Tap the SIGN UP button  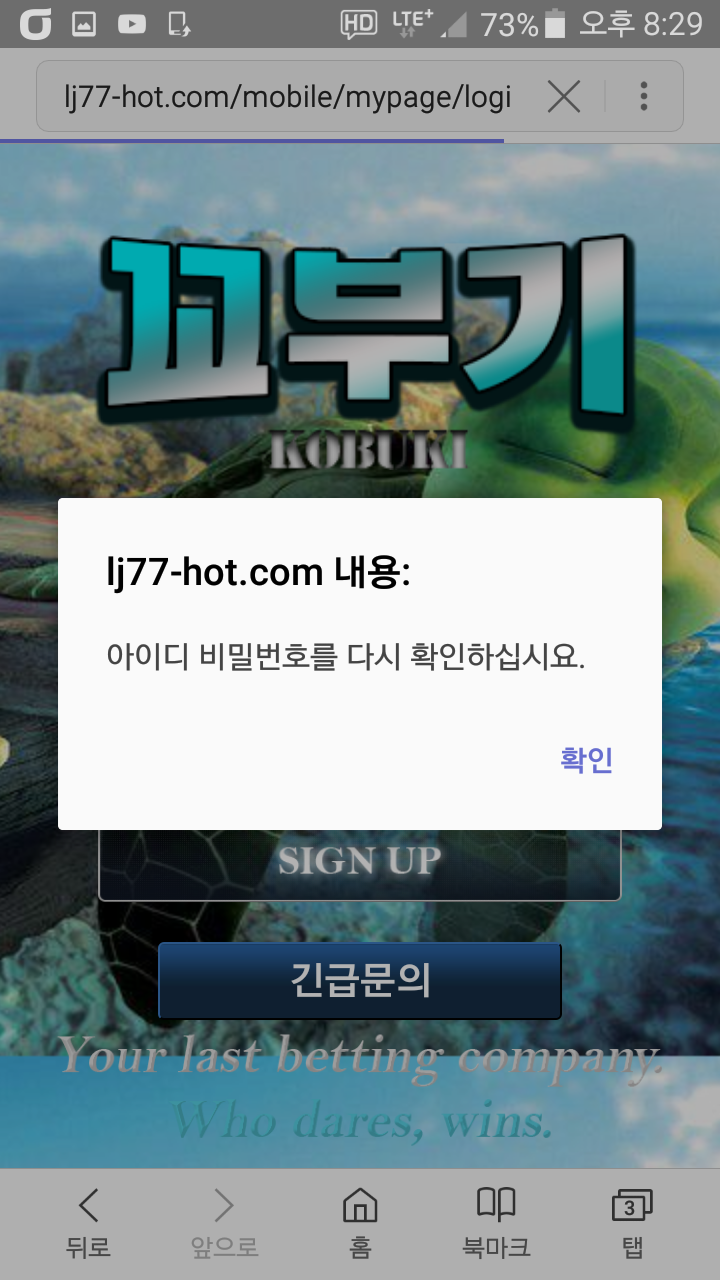coord(360,862)
